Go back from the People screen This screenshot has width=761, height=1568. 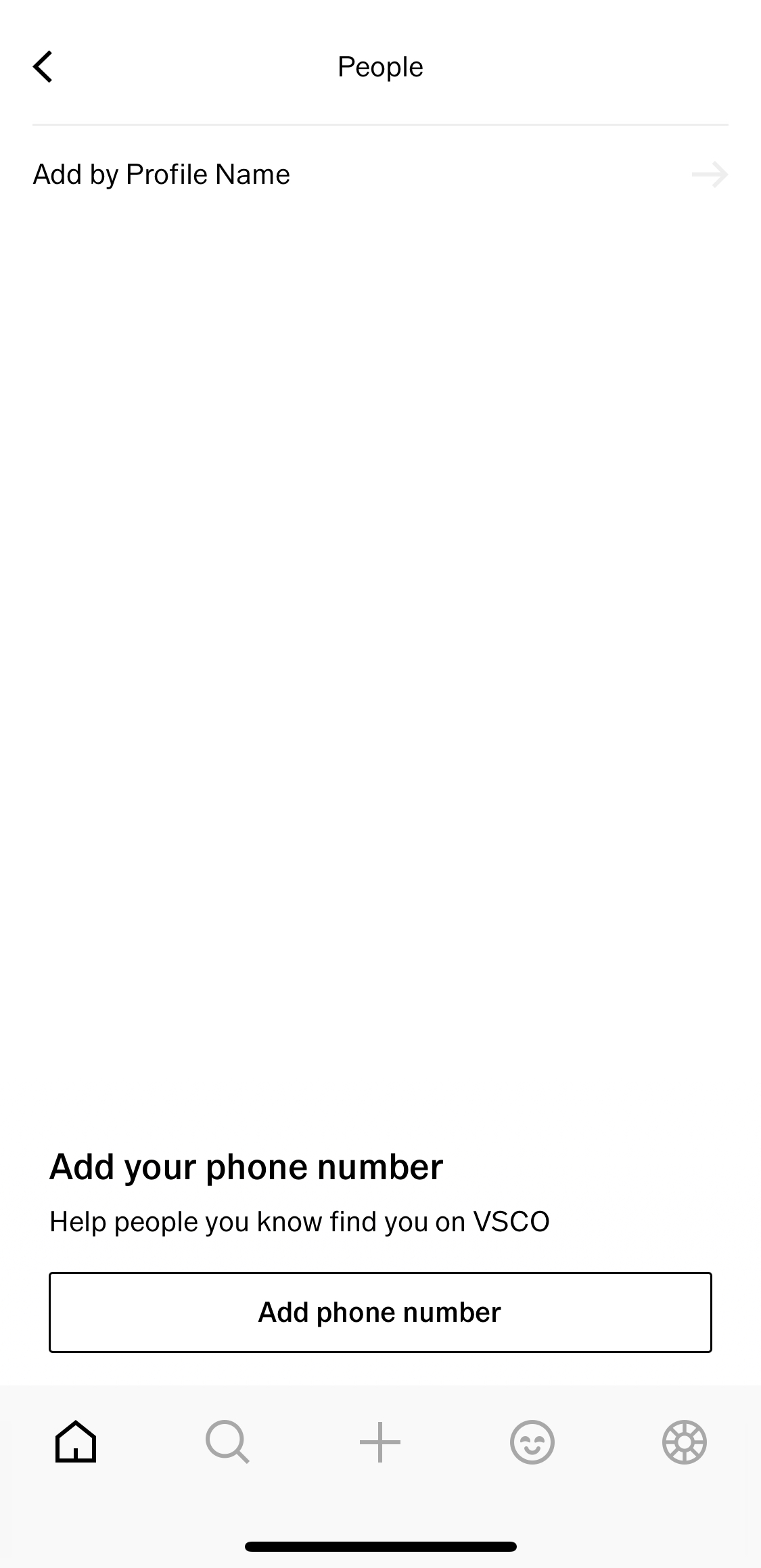pos(43,67)
